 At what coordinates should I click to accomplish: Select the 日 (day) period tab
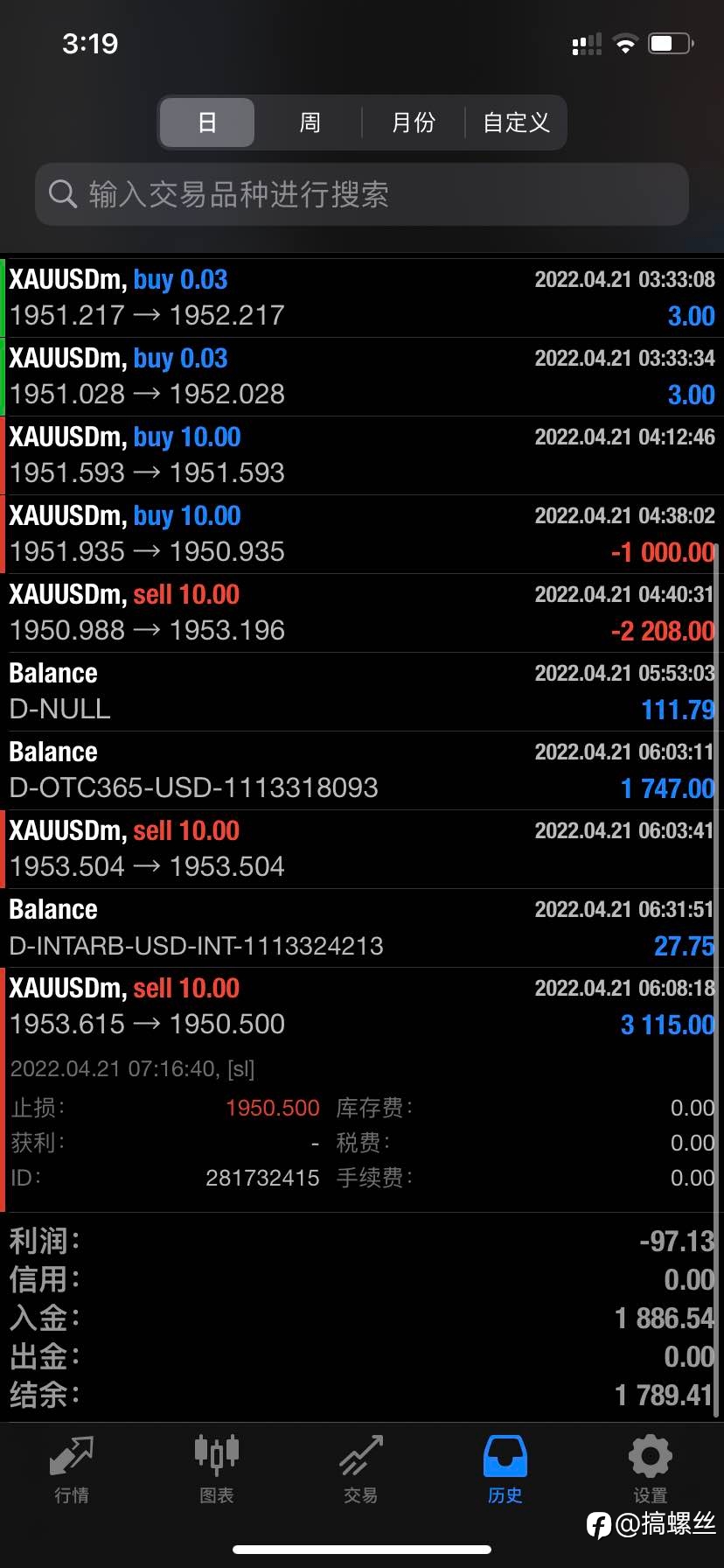[207, 122]
